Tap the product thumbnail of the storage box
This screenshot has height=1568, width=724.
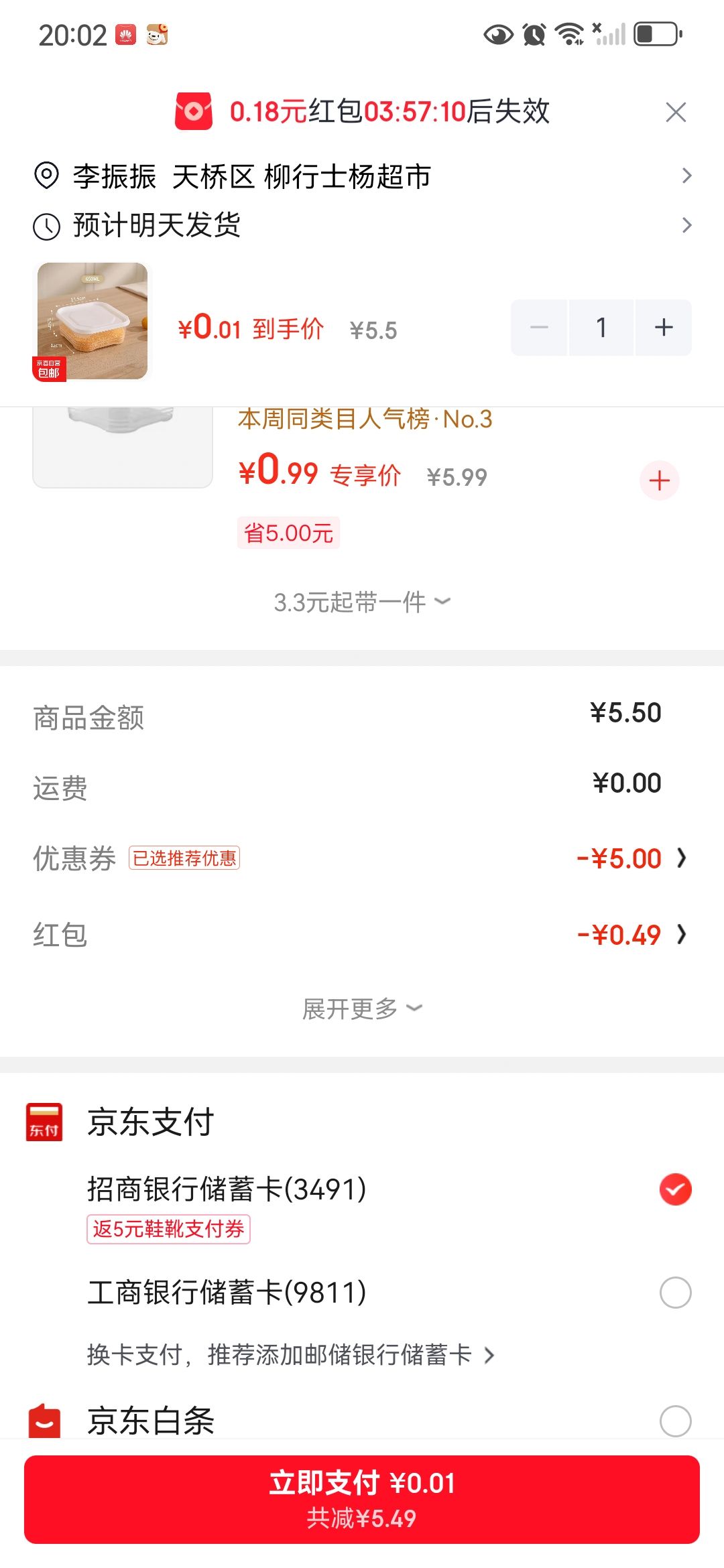[93, 322]
